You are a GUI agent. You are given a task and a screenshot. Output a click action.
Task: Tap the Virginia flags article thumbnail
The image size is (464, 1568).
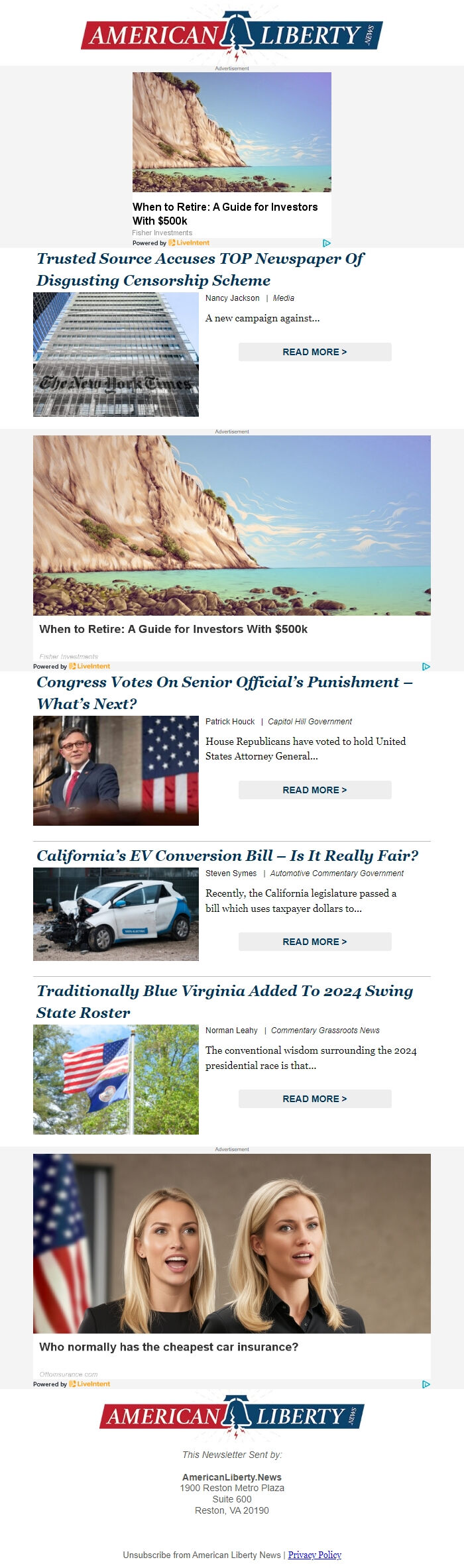click(x=116, y=1080)
